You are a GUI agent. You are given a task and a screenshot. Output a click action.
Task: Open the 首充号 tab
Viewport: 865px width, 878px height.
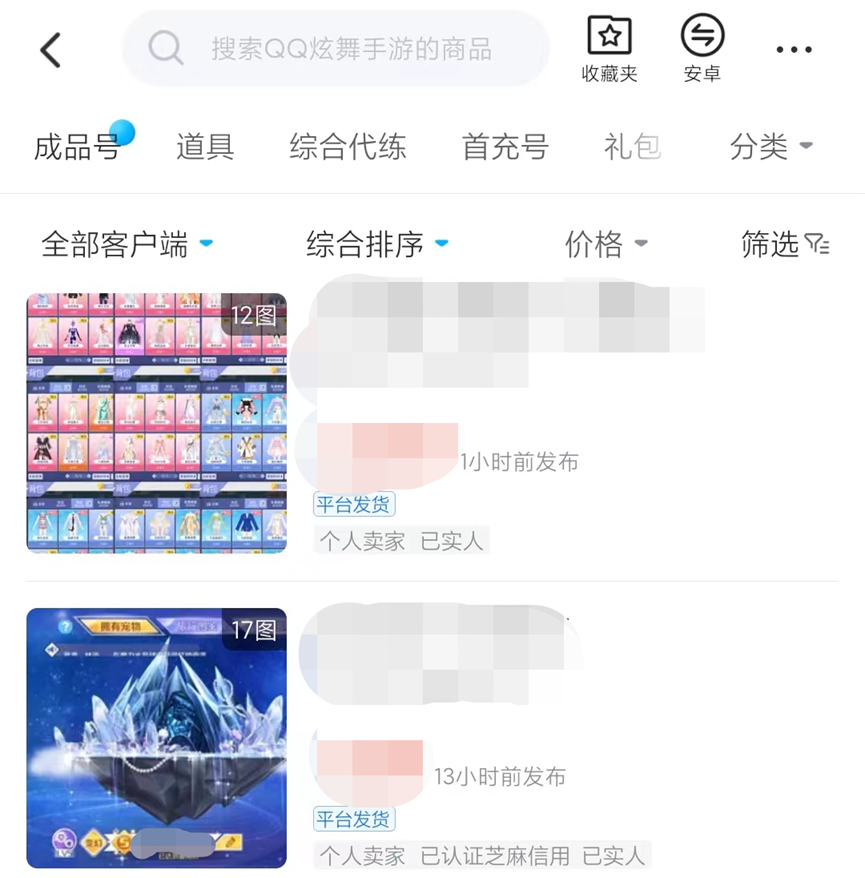(x=505, y=148)
